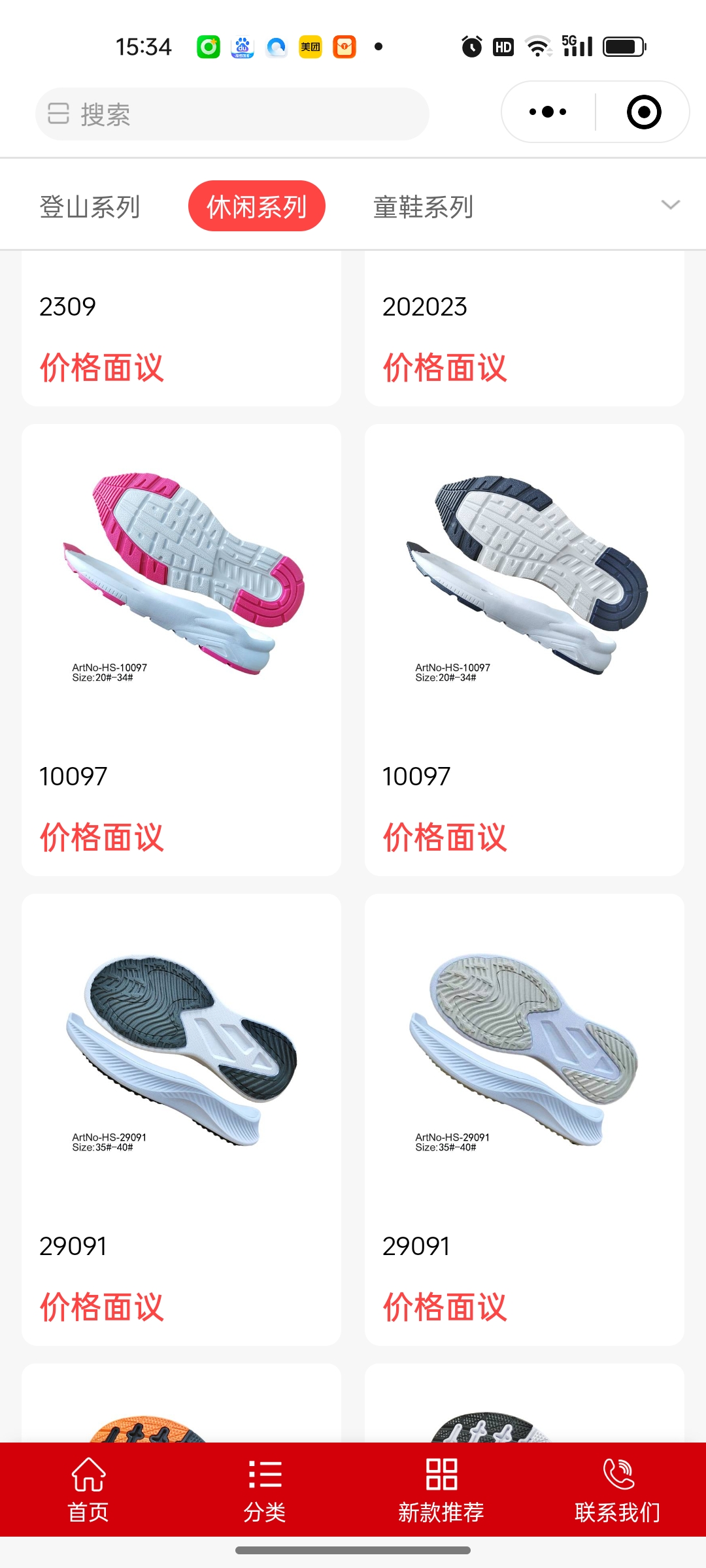The image size is (706, 1568).
Task: Tap the 搜索 search field
Action: (x=232, y=114)
